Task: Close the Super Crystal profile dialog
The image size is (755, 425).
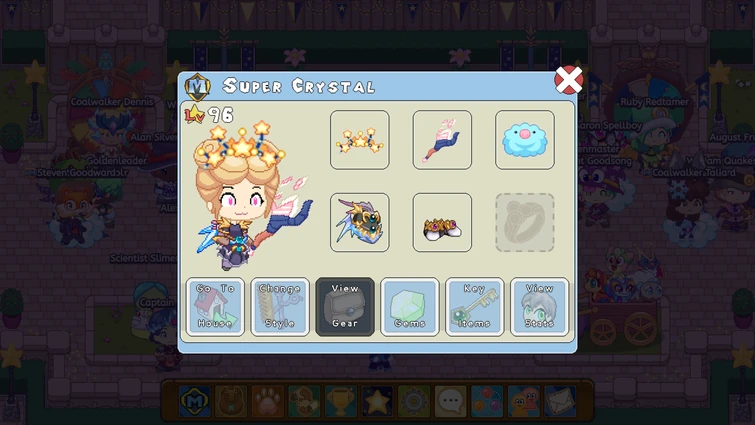Action: (569, 80)
